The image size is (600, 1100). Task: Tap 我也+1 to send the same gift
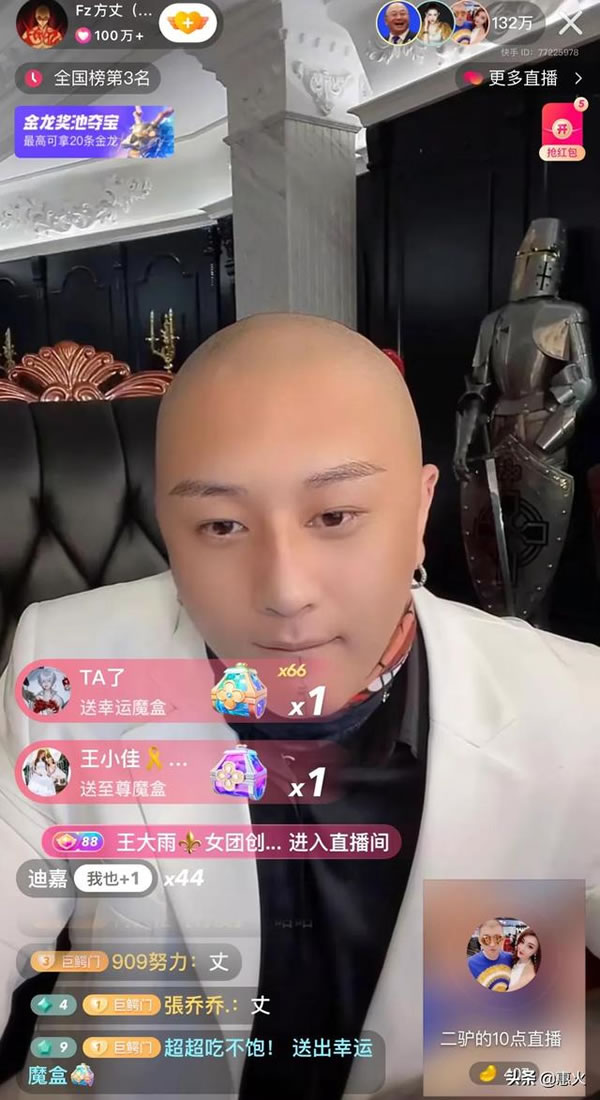[113, 878]
